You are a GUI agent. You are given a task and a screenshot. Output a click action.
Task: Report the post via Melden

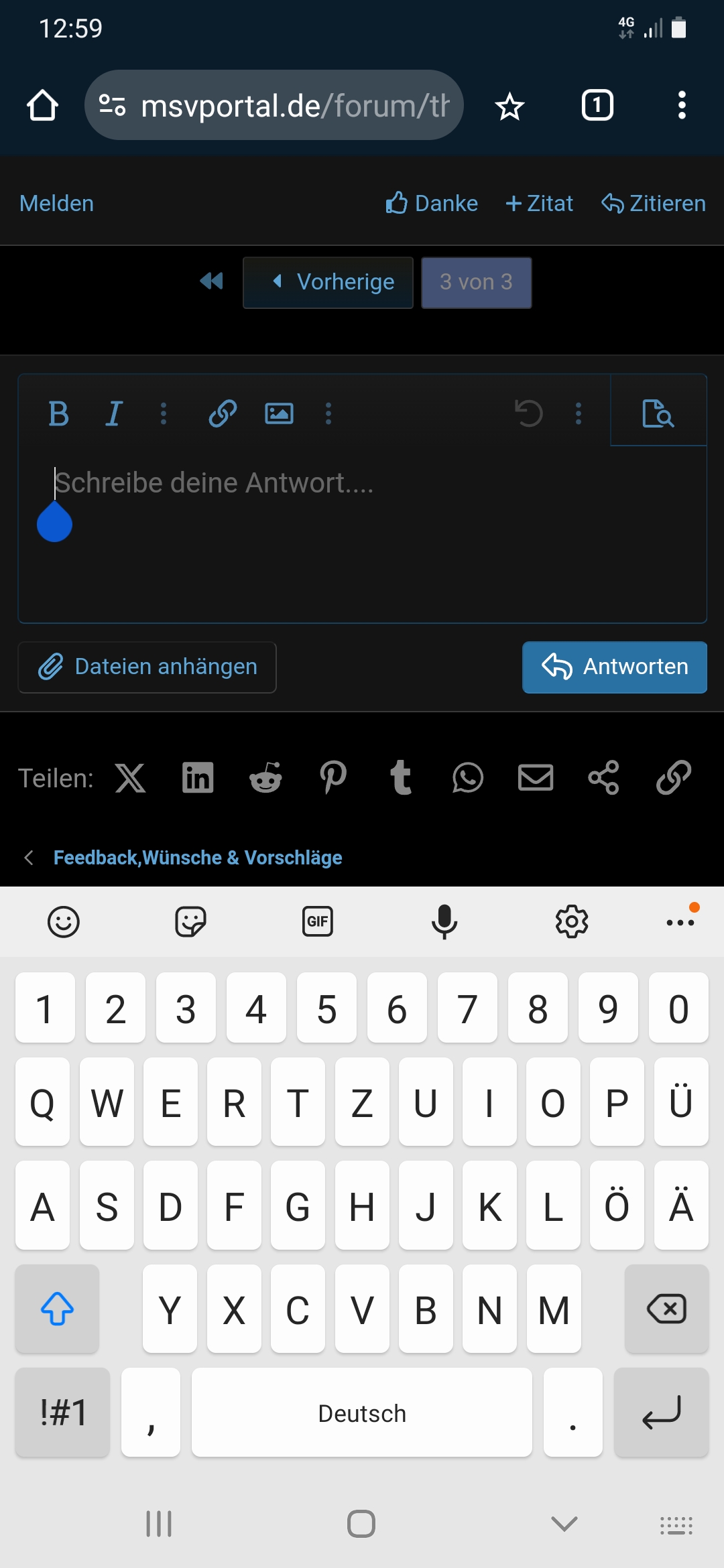pos(56,203)
